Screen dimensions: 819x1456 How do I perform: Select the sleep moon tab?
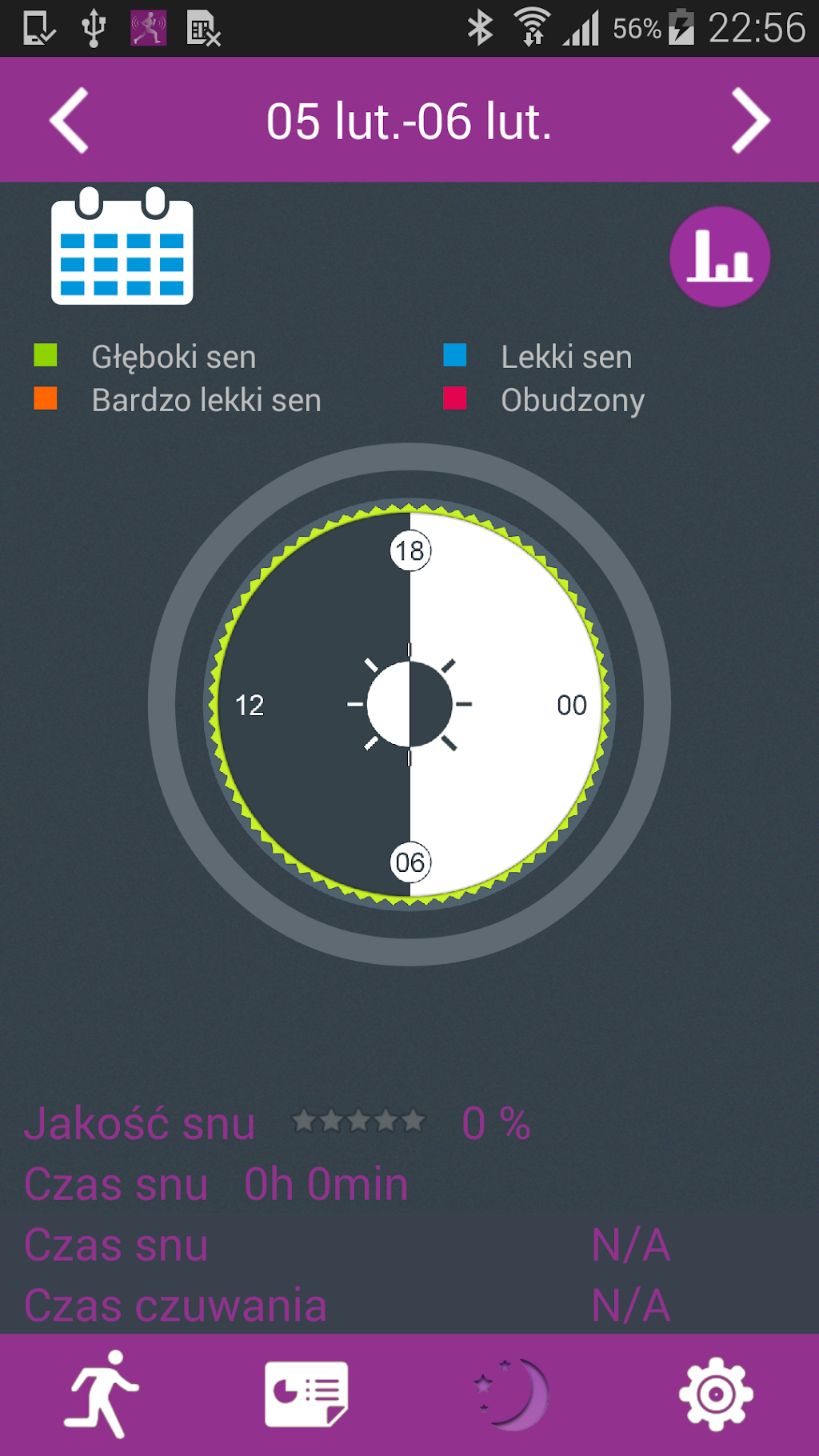512,1394
